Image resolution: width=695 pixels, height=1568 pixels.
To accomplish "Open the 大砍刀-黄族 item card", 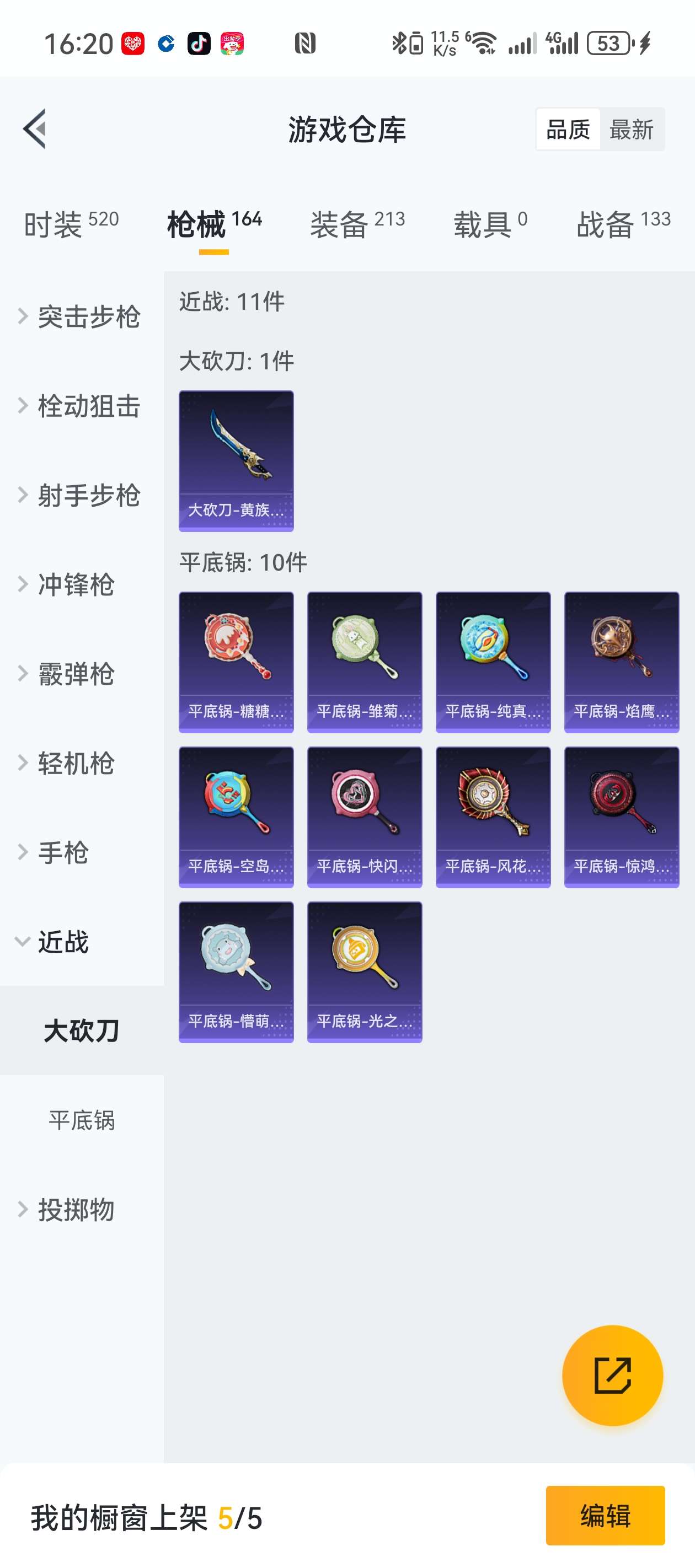I will (236, 461).
